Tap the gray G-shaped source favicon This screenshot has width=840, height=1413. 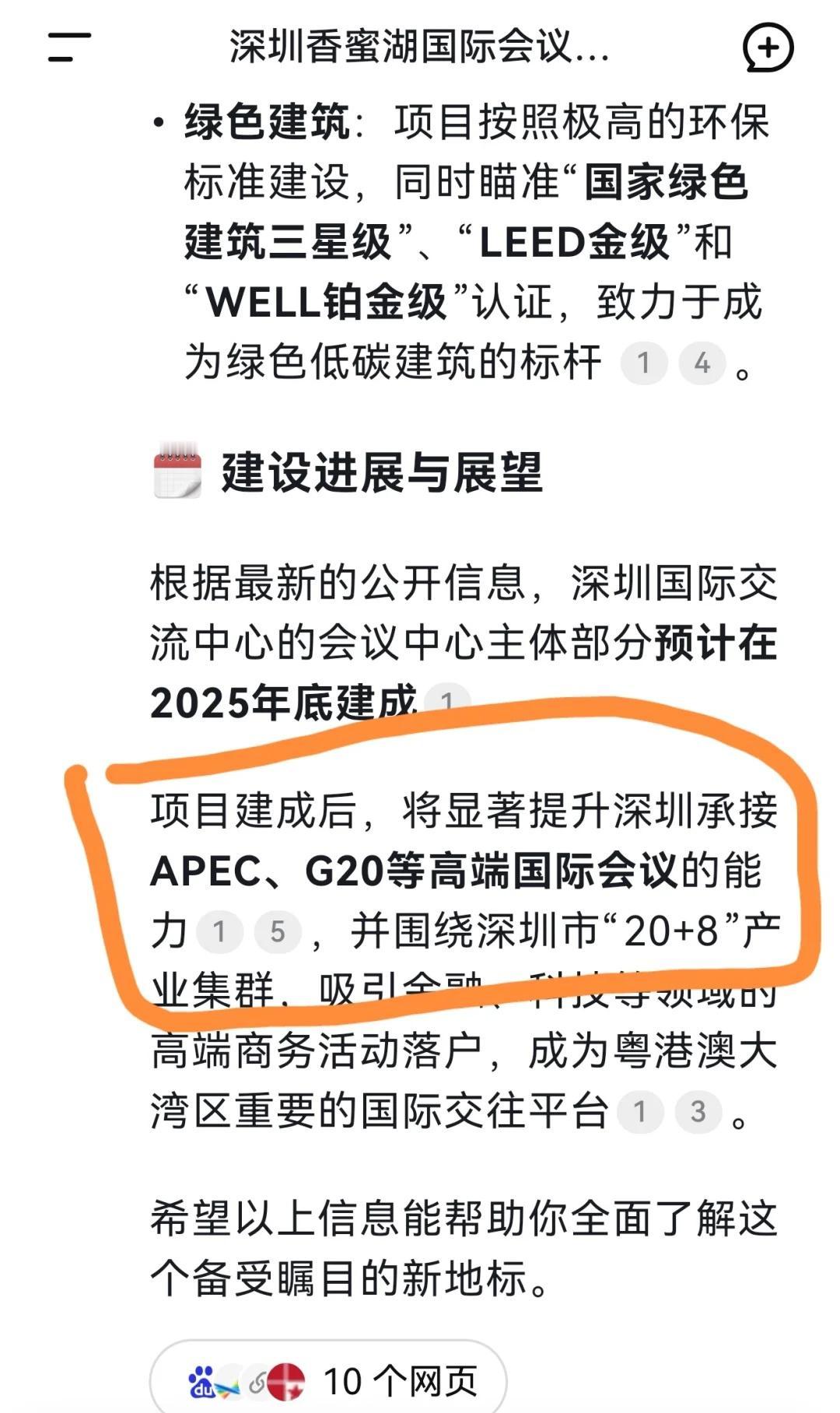coord(257,1379)
